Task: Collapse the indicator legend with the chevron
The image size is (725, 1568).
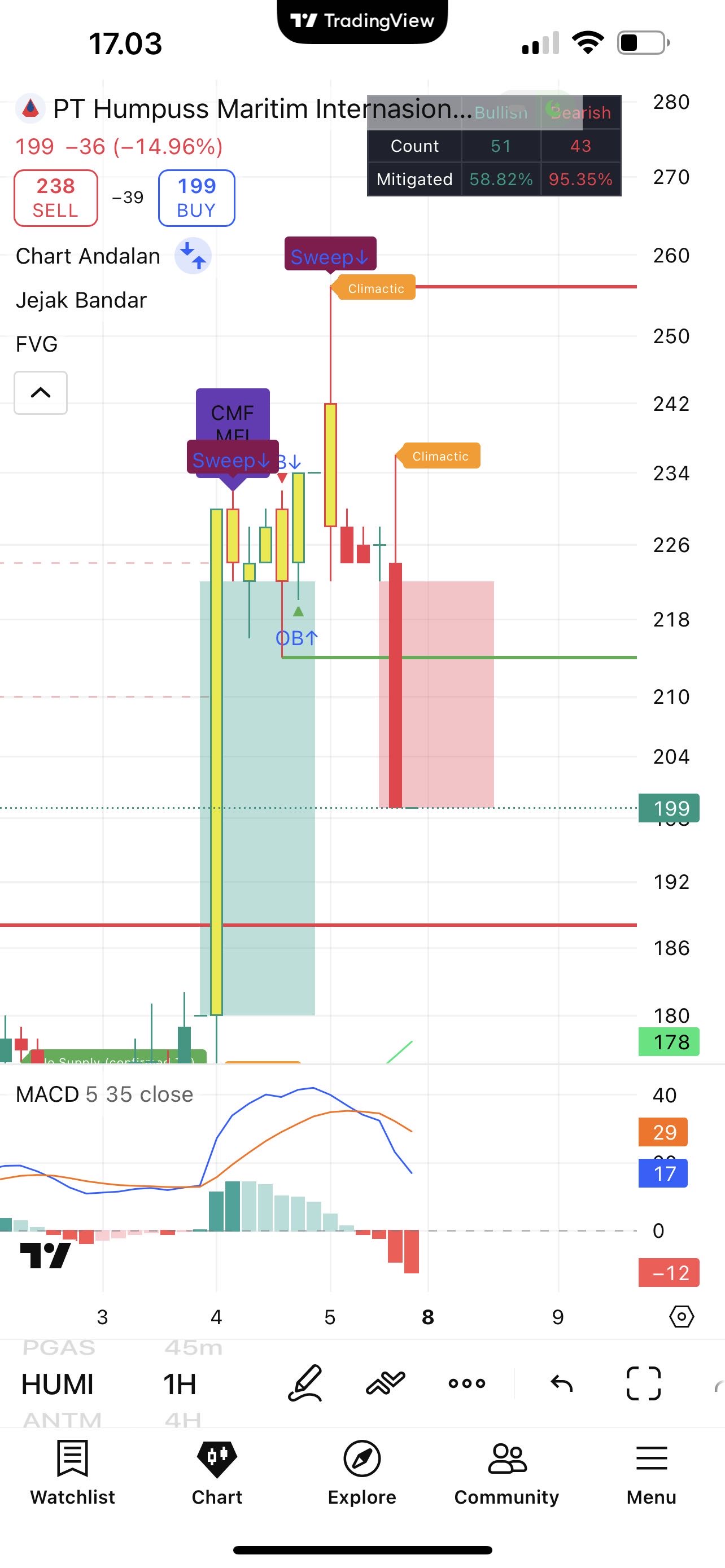Action: coord(41,393)
